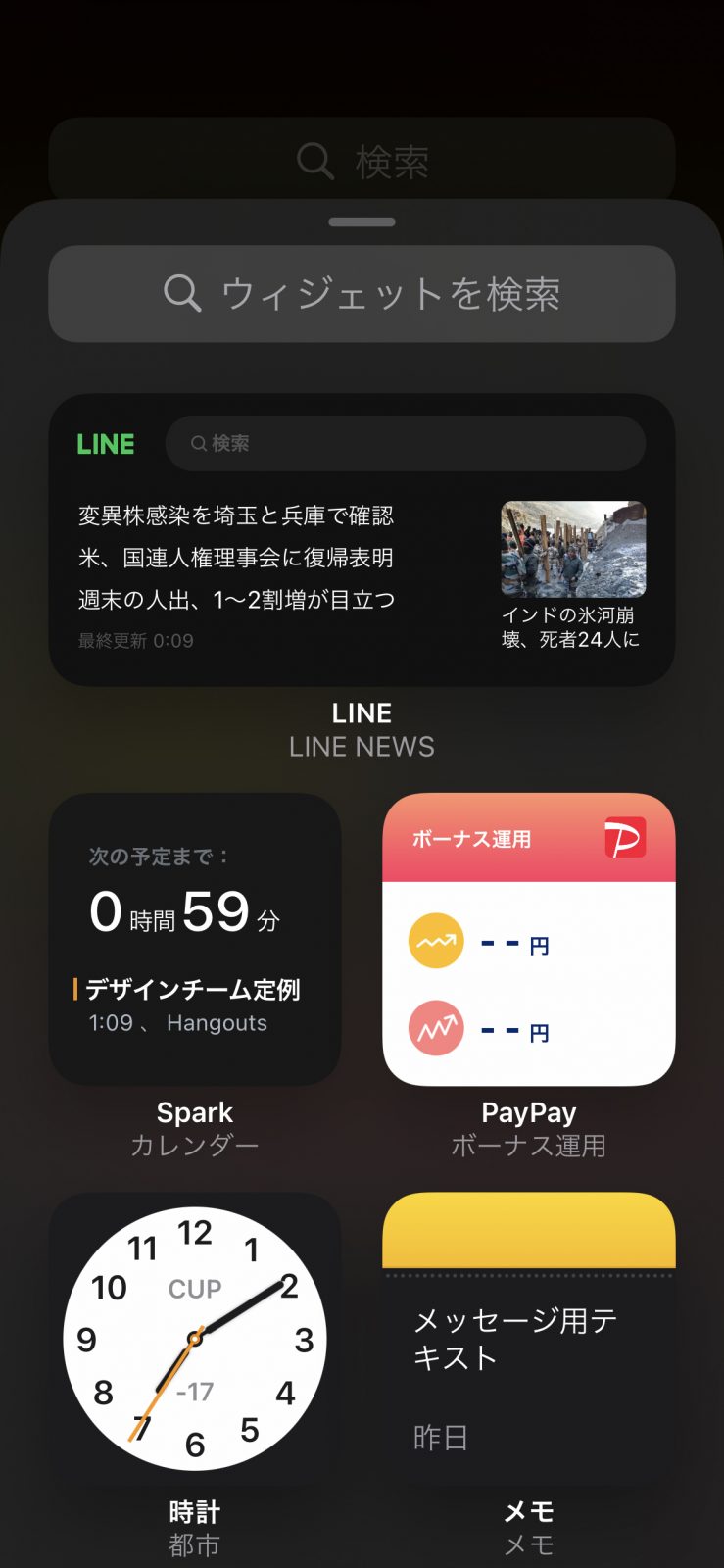
Task: Pick the PayPay ボーナス運用 widget
Action: (528, 939)
